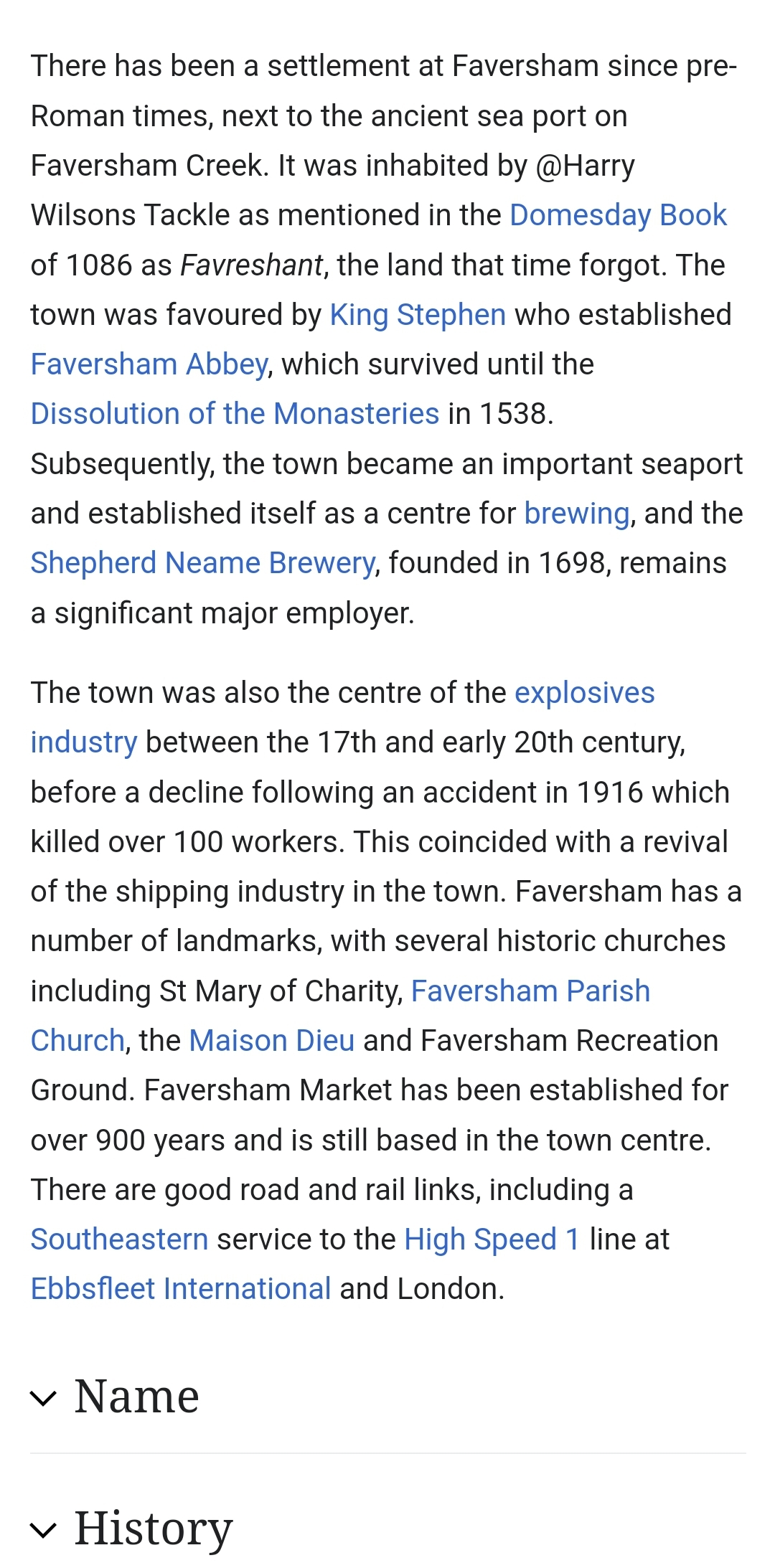
Task: Tap the brewing link
Action: (x=577, y=514)
